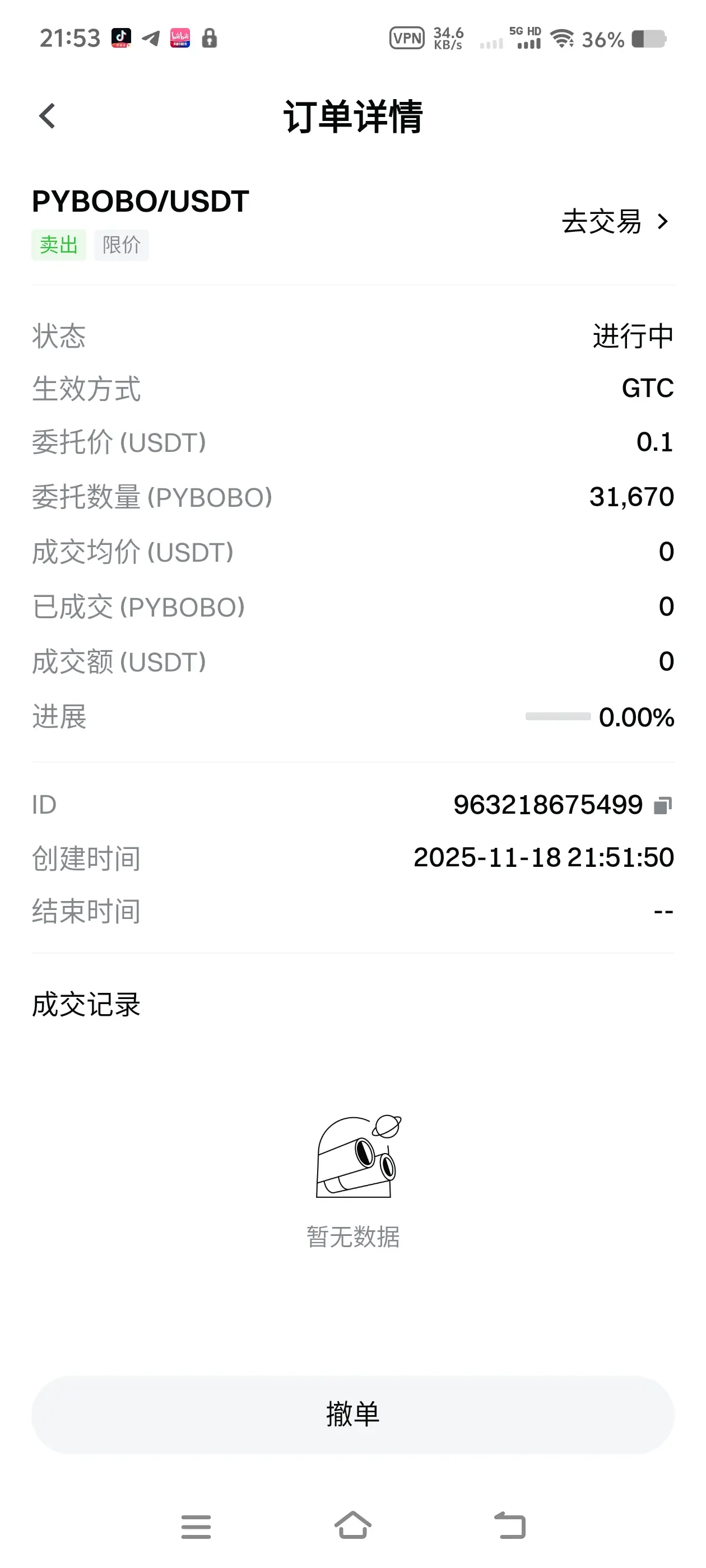The width and height of the screenshot is (706, 1568).
Task: Select the 成交记录 section heading
Action: [85, 1004]
